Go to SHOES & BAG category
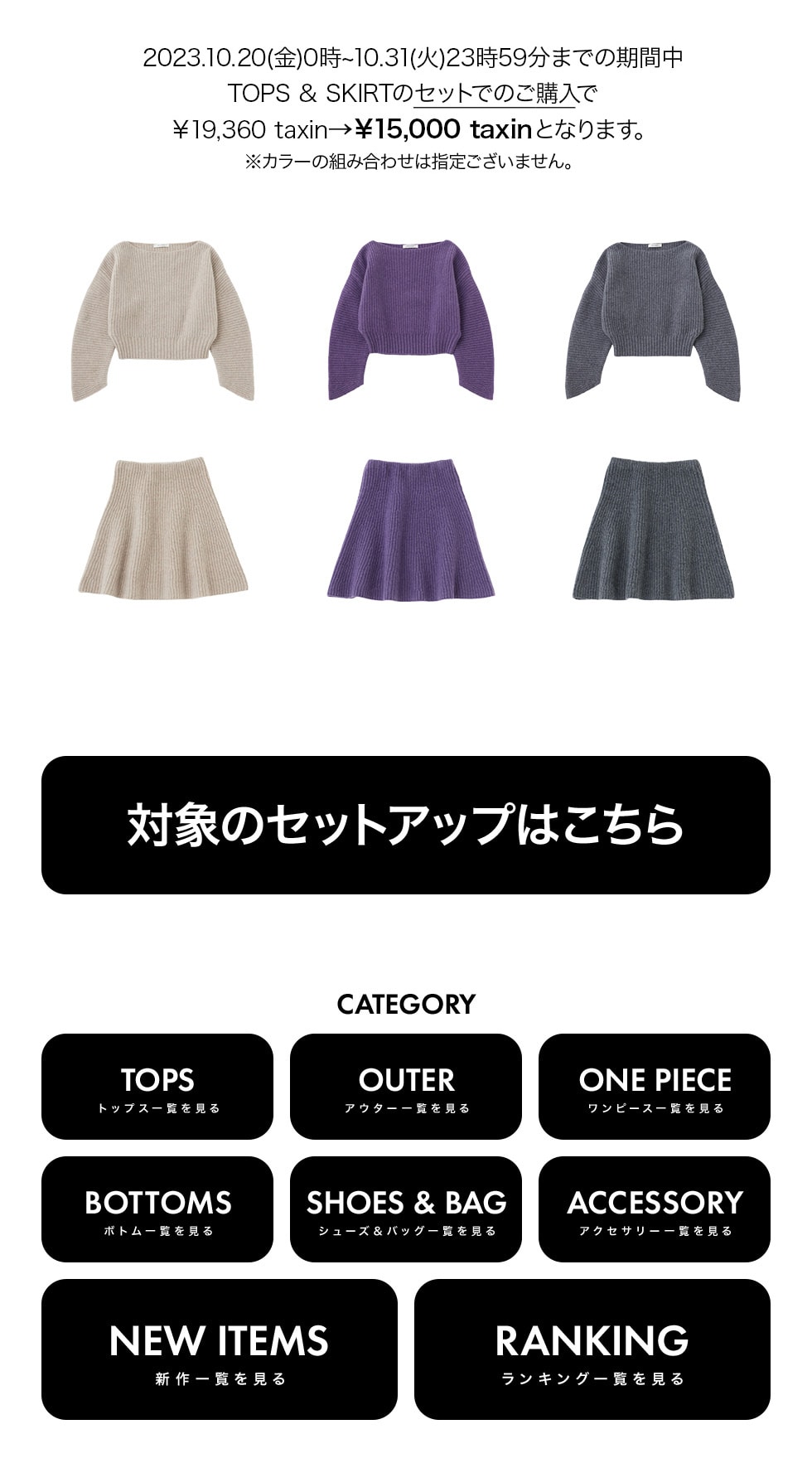 click(406, 1209)
